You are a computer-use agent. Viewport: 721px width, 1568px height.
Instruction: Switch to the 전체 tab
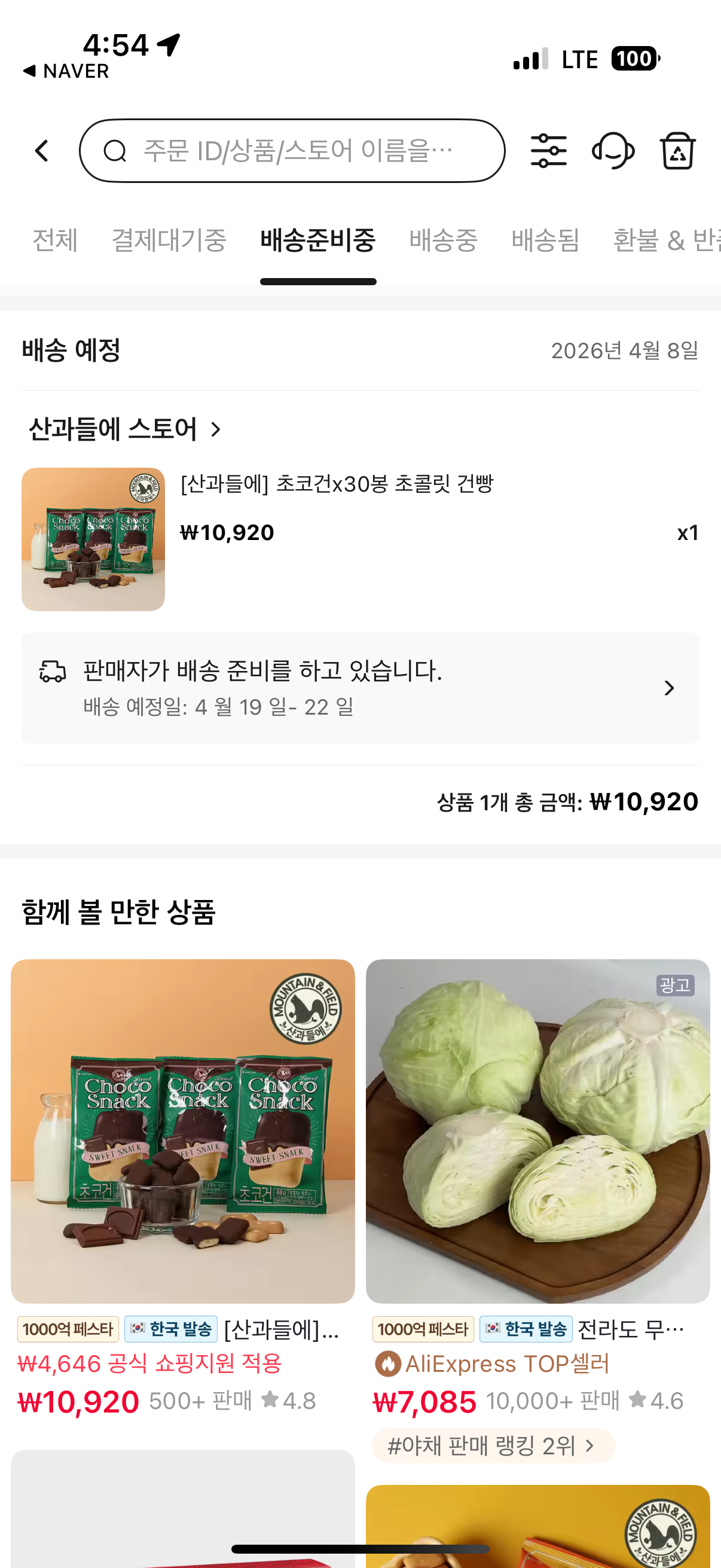[x=55, y=240]
